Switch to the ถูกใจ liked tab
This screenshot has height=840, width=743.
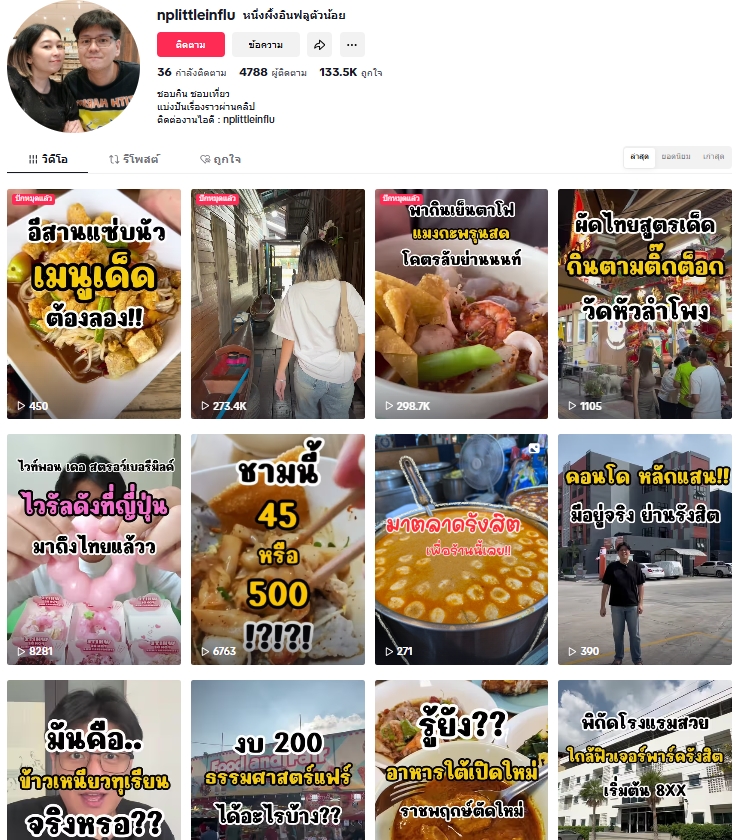(220, 159)
